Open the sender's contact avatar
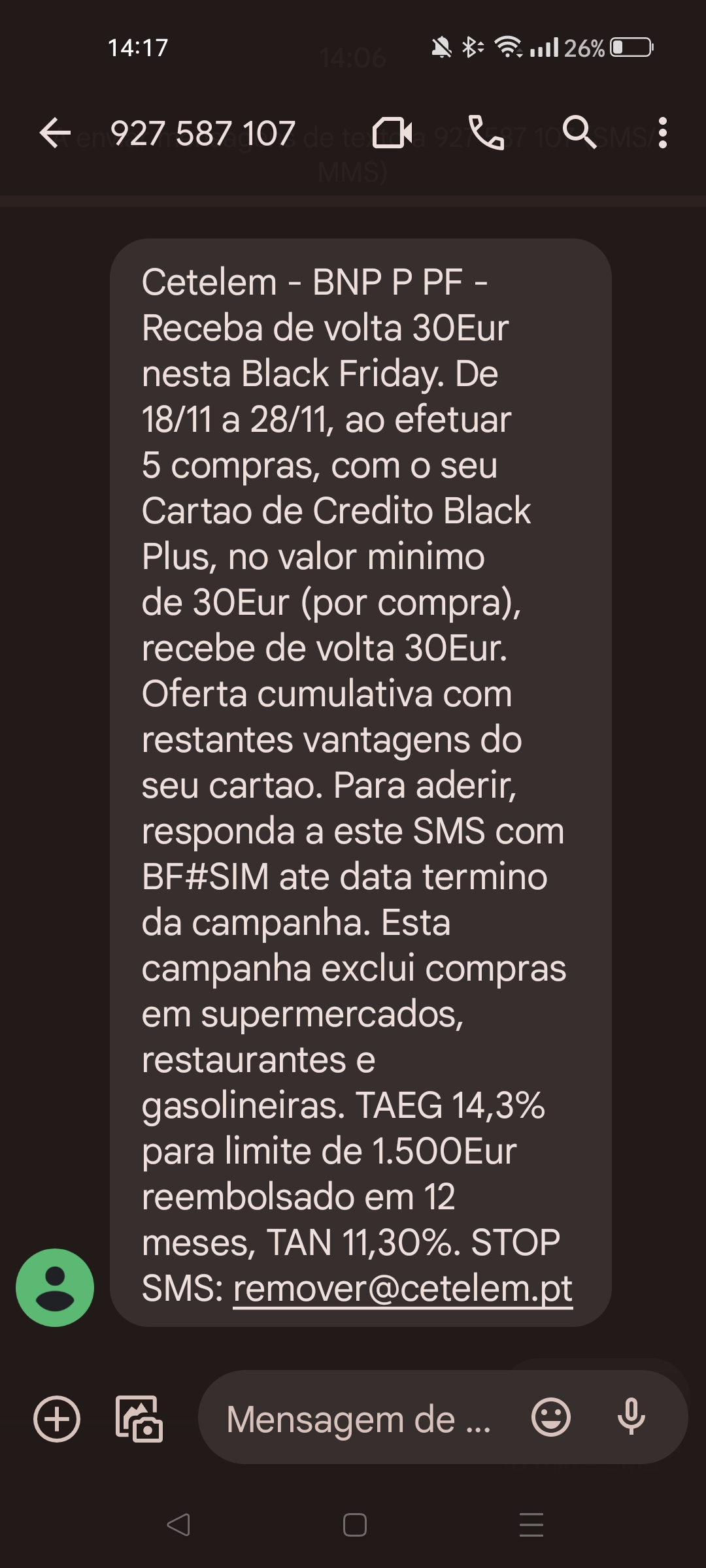 [55, 1287]
